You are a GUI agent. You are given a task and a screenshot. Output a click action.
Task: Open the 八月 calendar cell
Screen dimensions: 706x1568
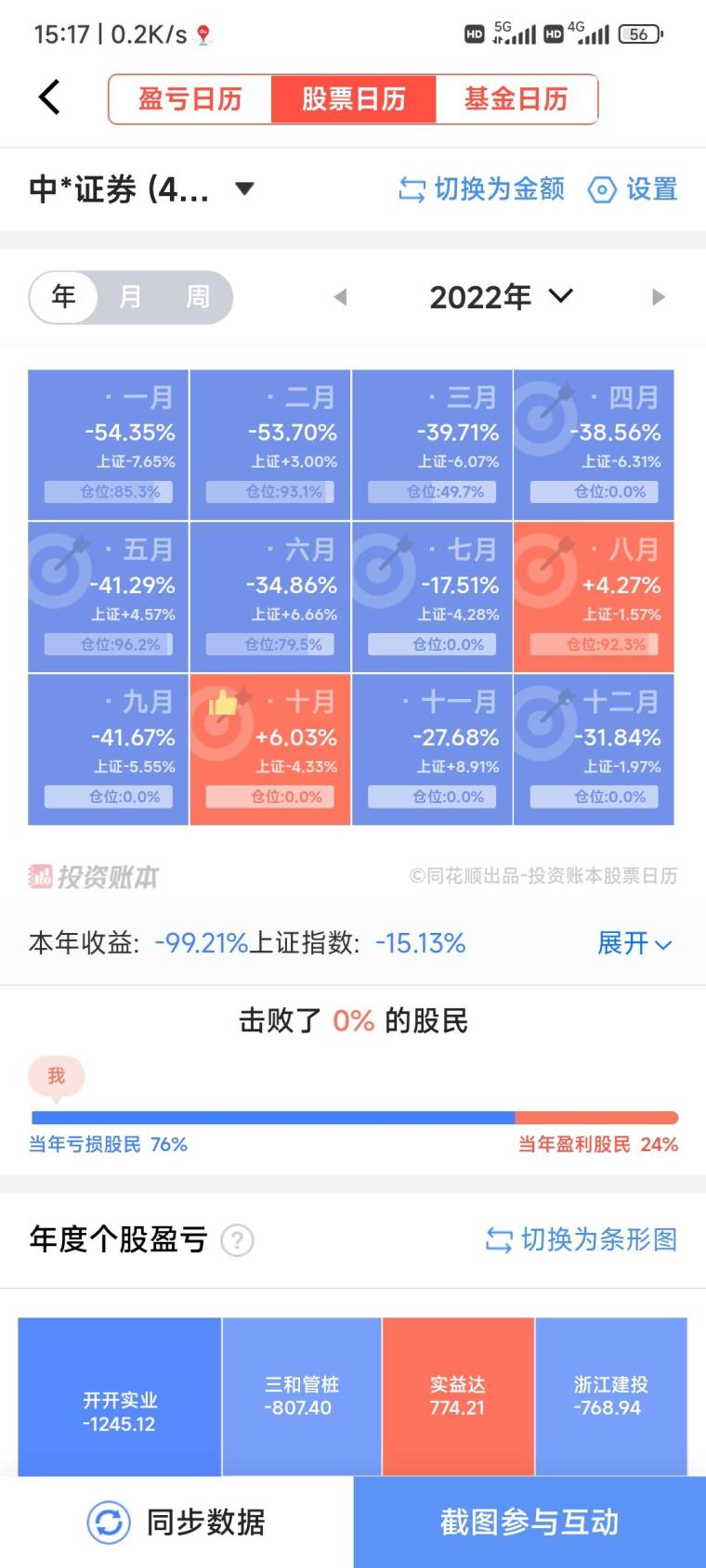[594, 597]
